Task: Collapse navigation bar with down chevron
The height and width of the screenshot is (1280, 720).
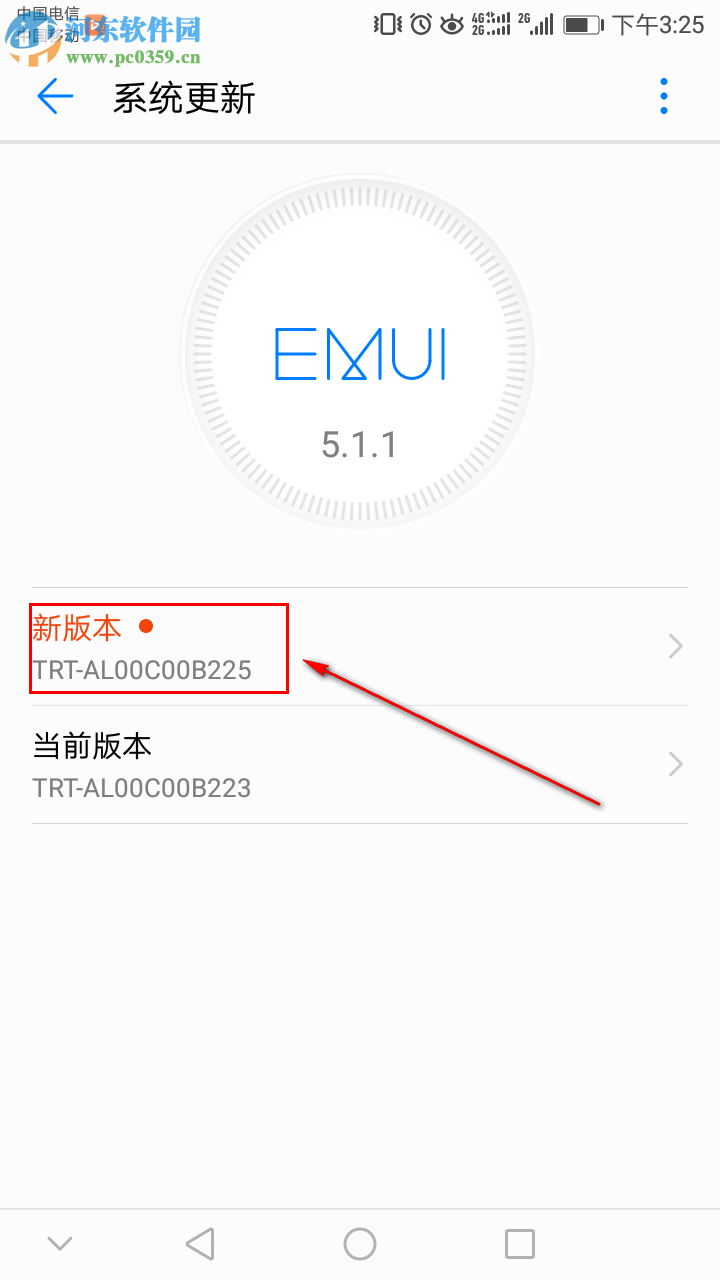Action: pos(59,1243)
